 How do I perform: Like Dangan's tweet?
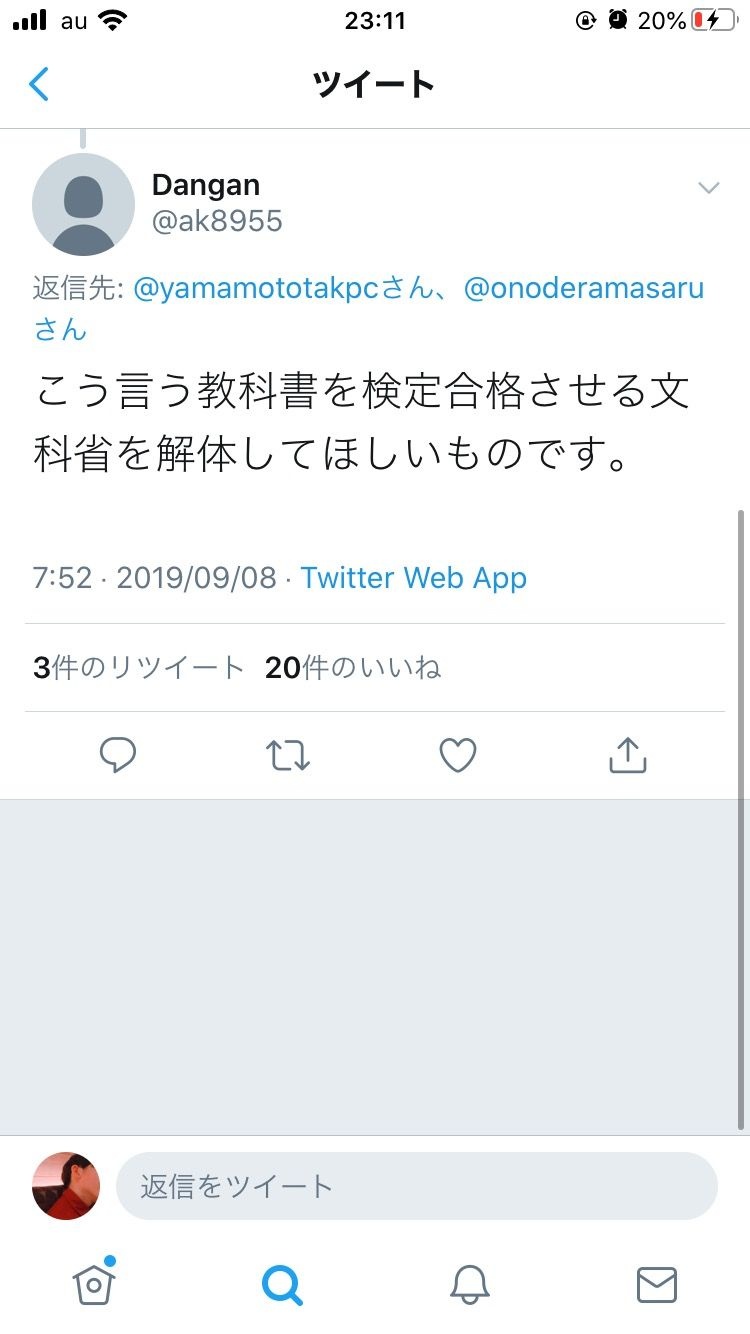[x=458, y=755]
